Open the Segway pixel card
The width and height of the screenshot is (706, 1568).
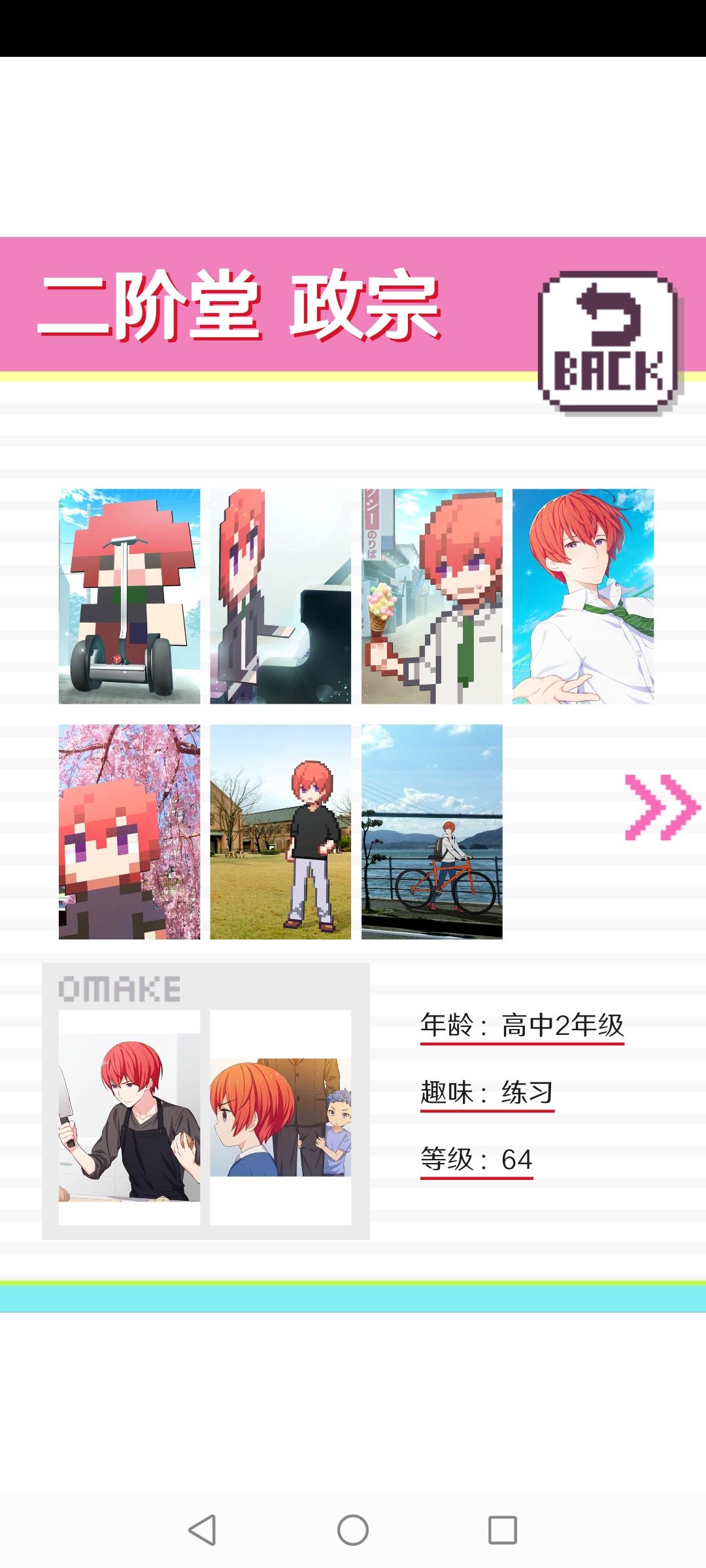click(x=129, y=596)
